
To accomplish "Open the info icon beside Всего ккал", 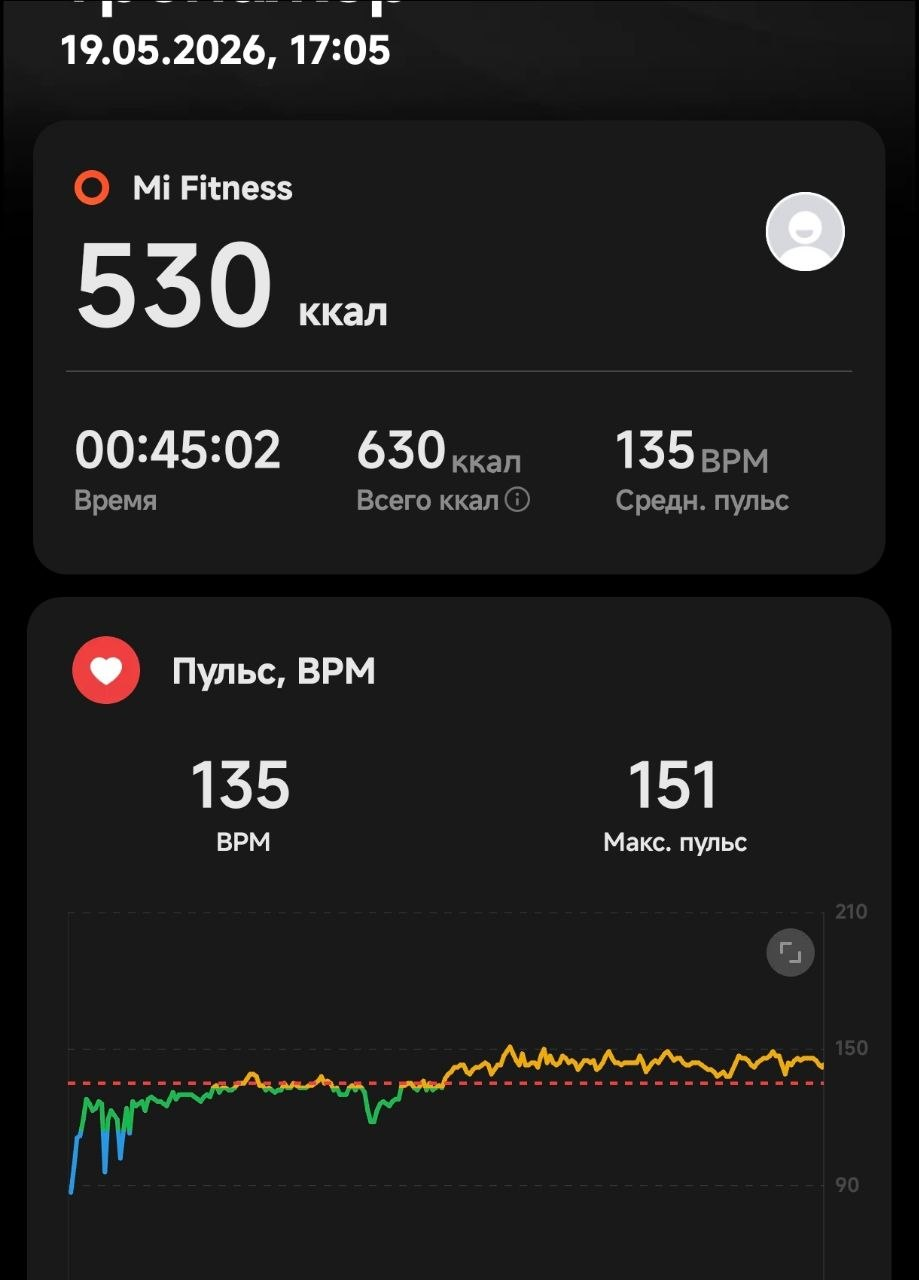I will [517, 500].
